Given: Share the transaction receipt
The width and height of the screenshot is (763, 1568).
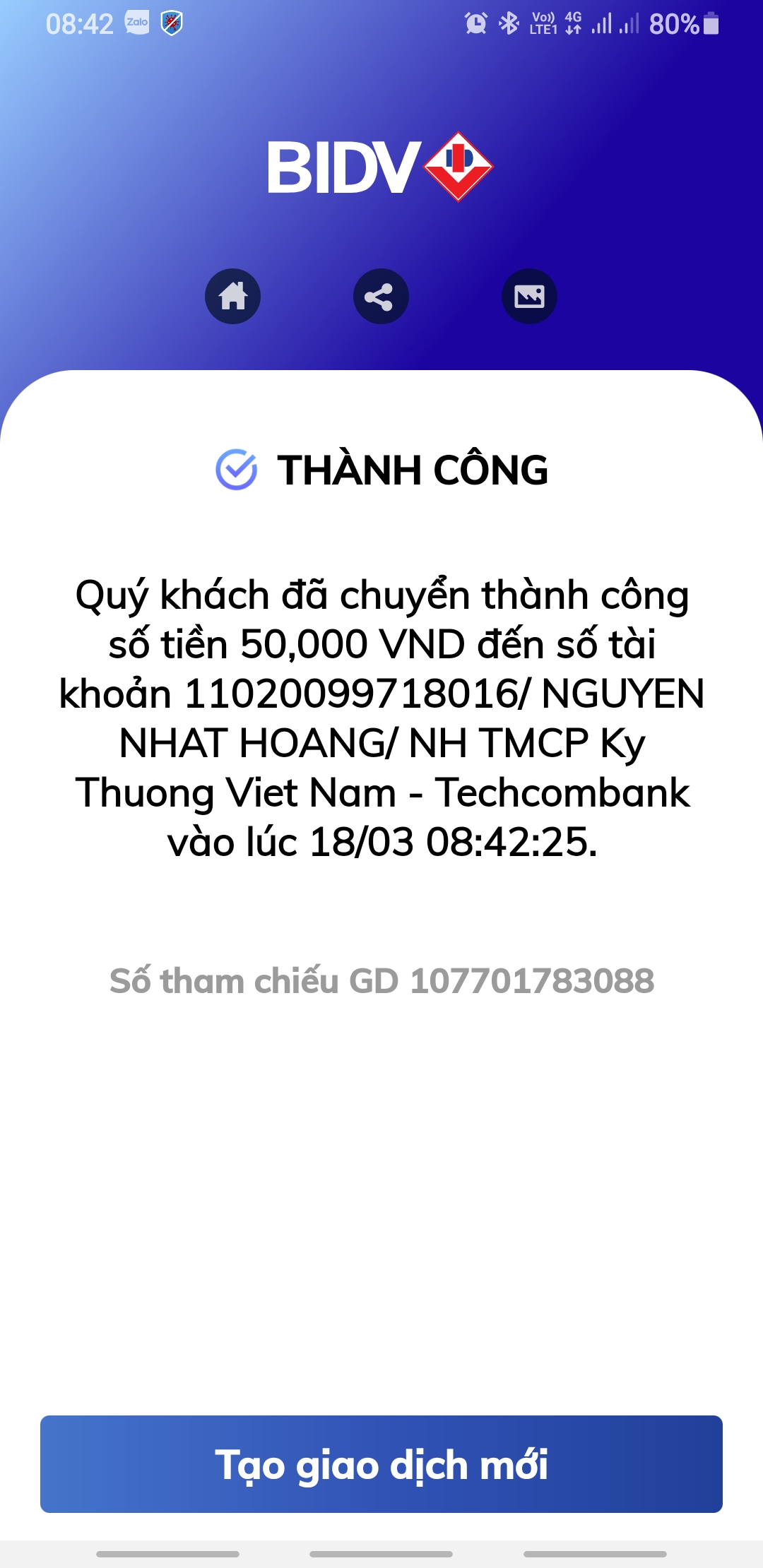Looking at the screenshot, I should tap(381, 296).
